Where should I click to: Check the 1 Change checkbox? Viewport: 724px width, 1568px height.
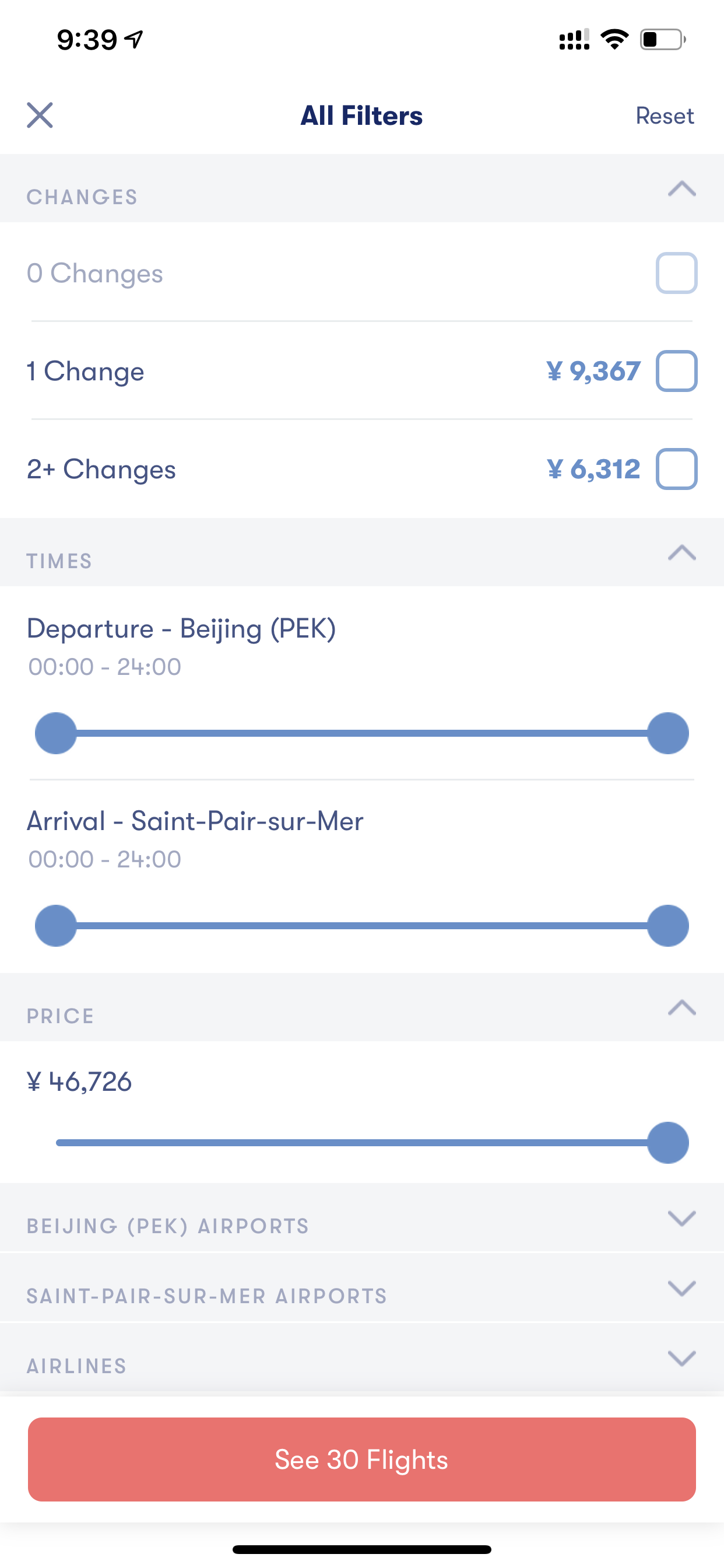[x=677, y=370]
